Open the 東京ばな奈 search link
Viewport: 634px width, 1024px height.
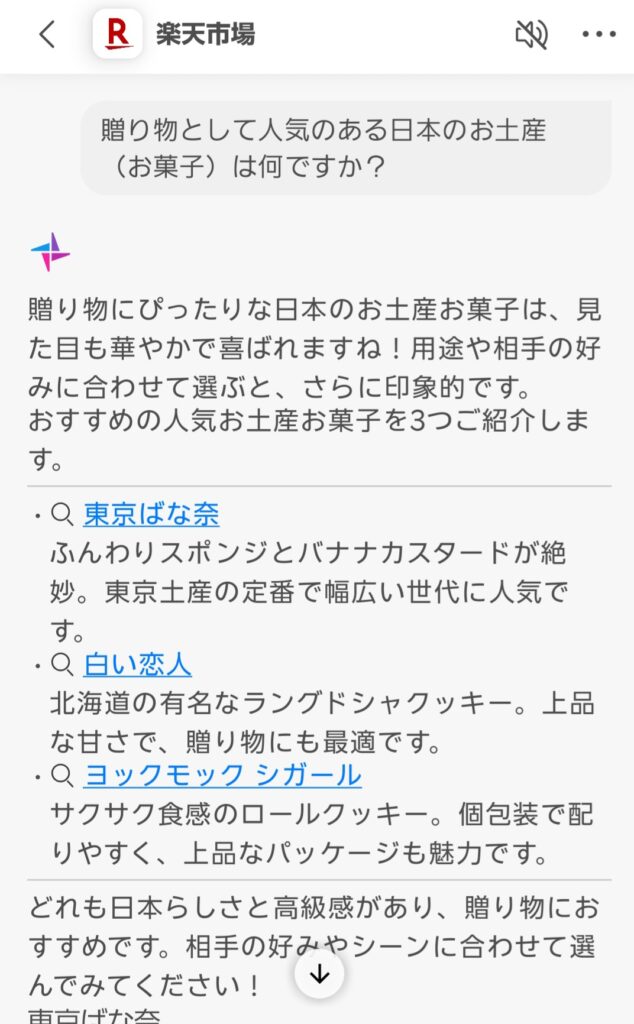(151, 514)
